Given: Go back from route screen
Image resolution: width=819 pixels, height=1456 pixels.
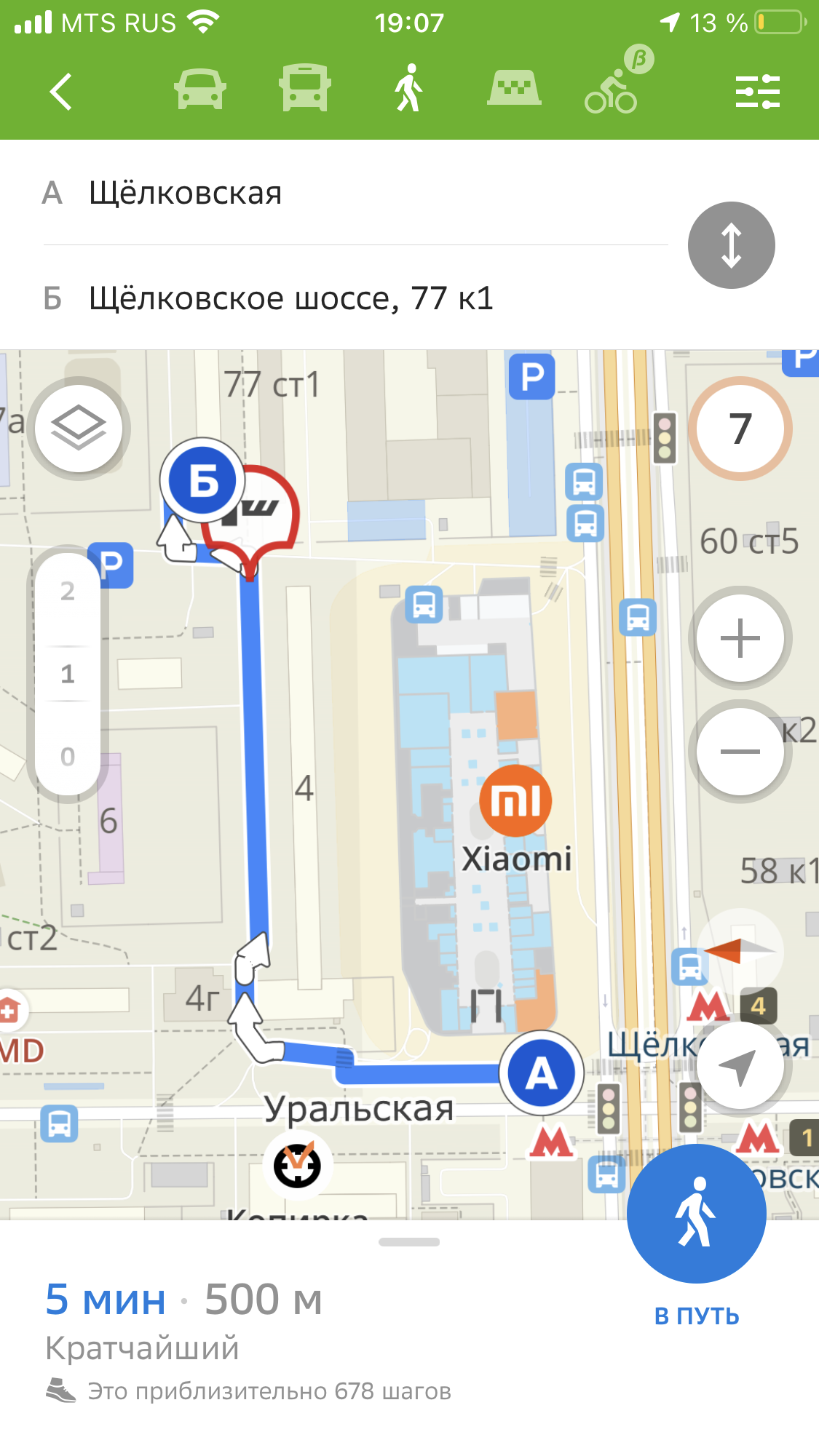Looking at the screenshot, I should (x=61, y=92).
